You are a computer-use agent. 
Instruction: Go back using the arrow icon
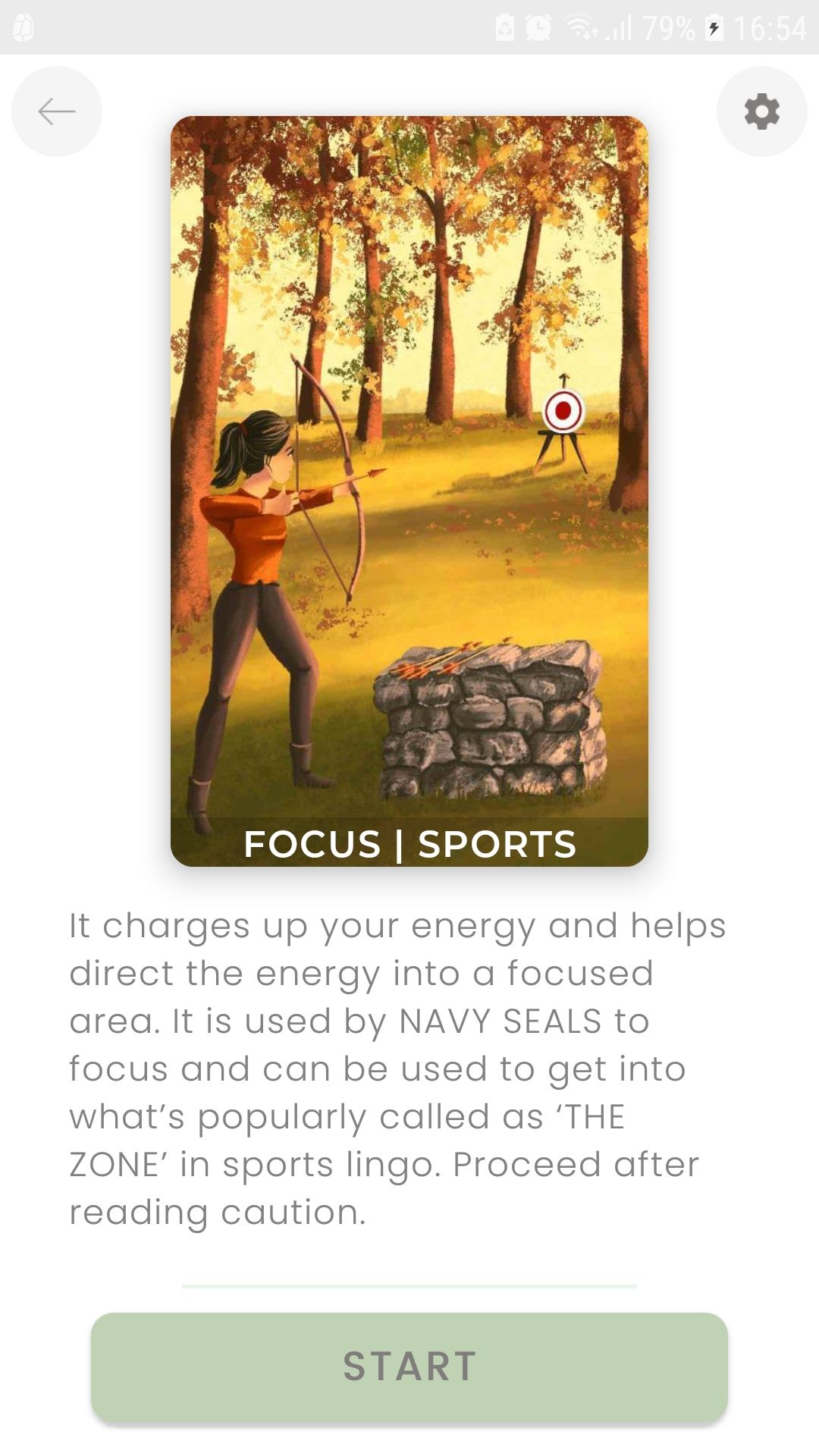tap(57, 111)
